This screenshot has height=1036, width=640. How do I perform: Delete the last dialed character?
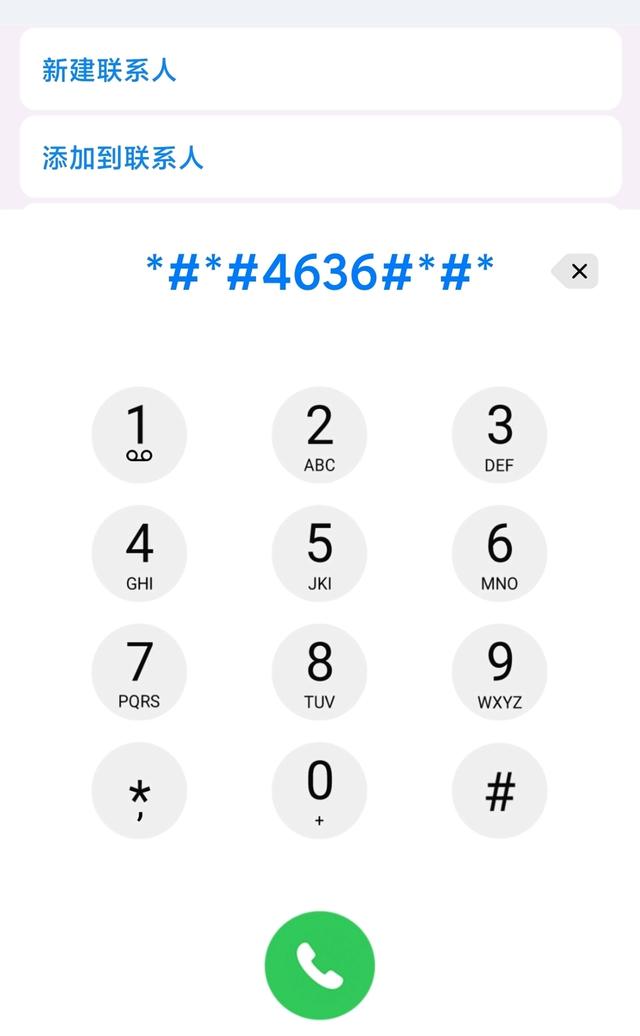coord(575,271)
